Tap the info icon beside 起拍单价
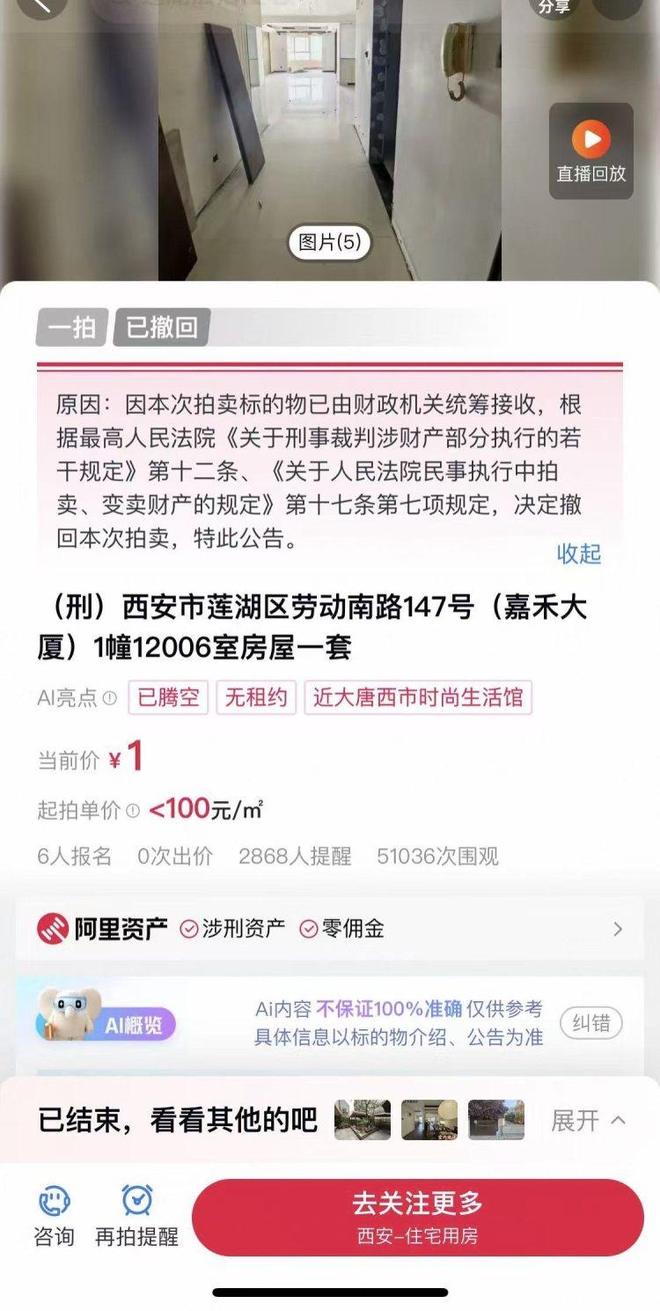 [132, 811]
